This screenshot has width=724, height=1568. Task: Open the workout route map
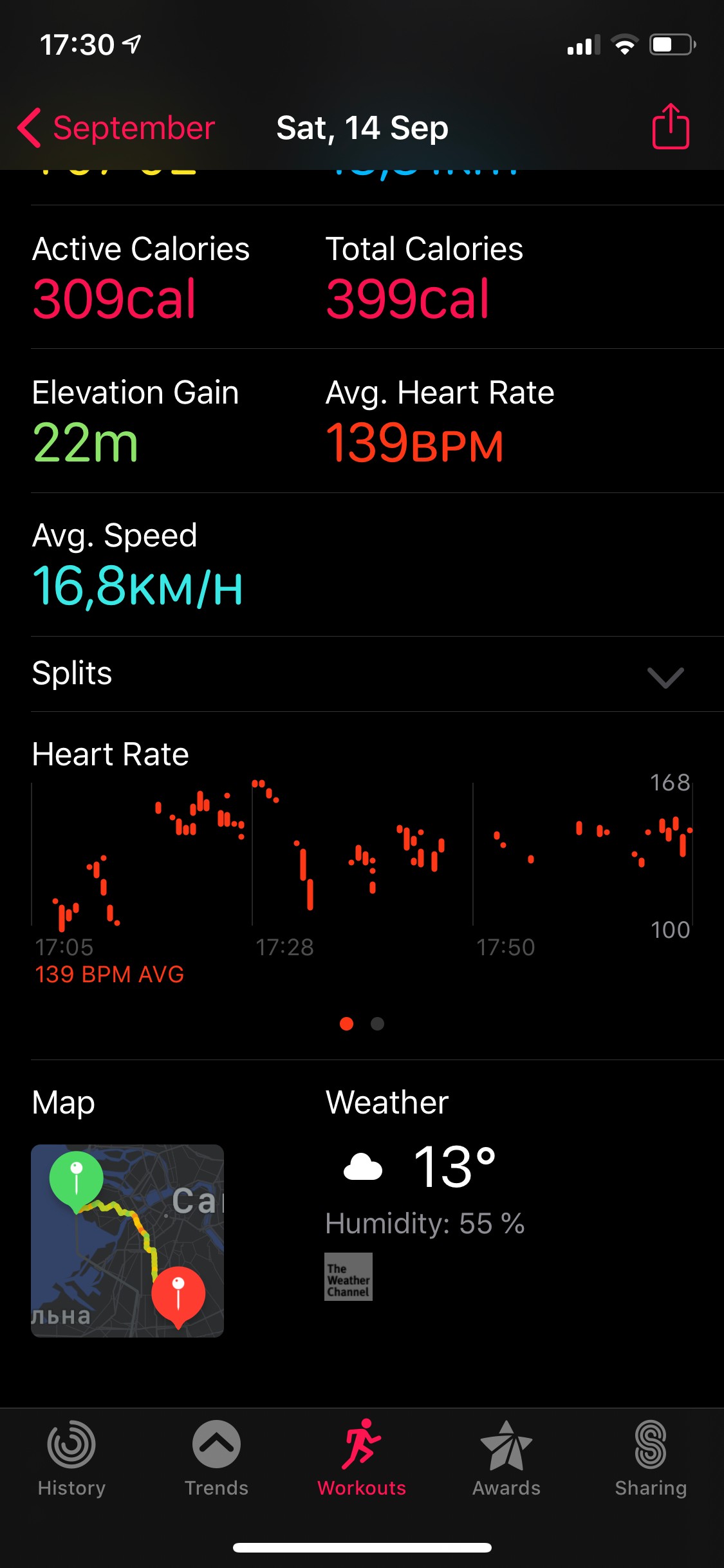pos(127,1240)
